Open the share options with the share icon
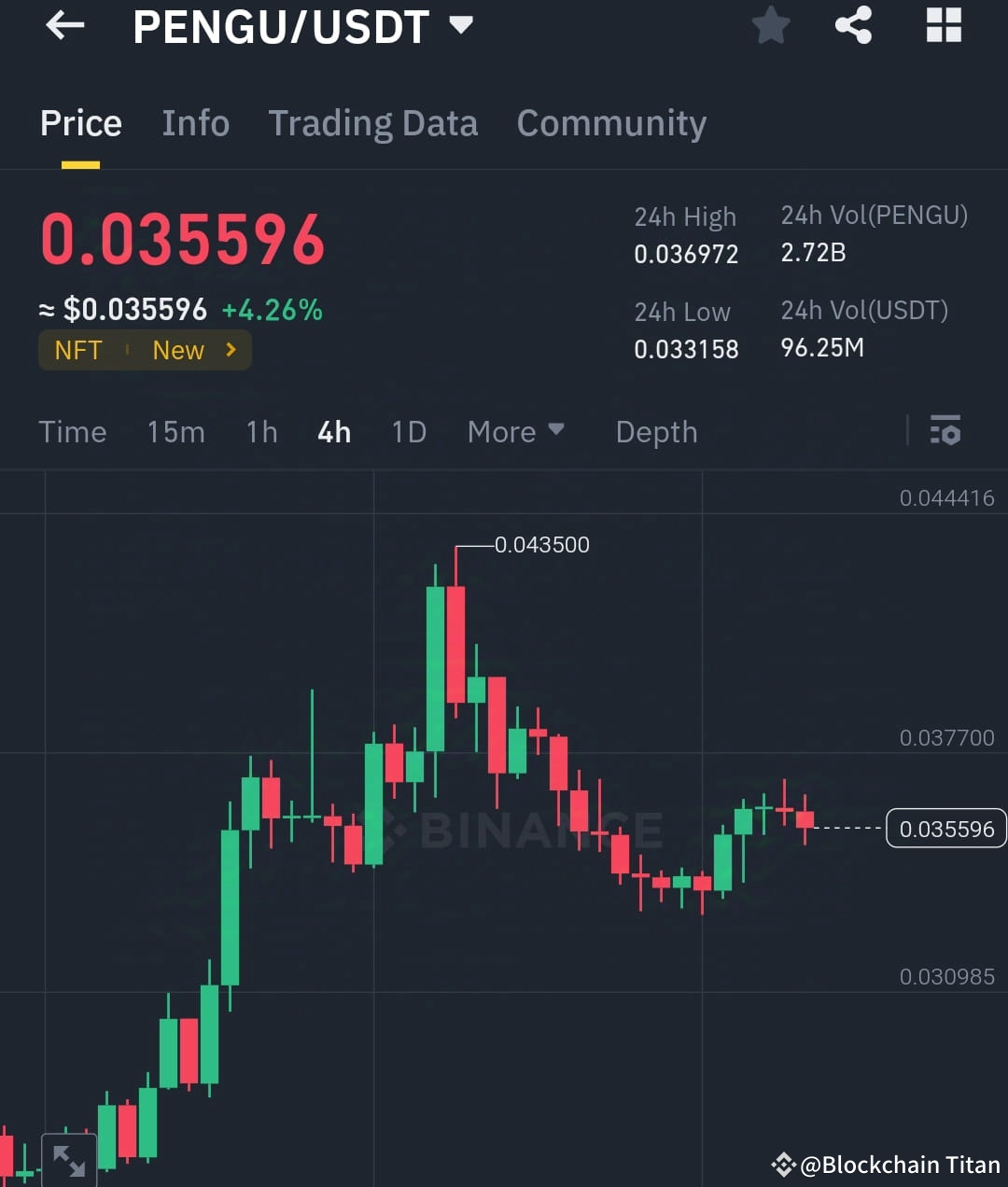This screenshot has height=1187, width=1008. pos(852,25)
